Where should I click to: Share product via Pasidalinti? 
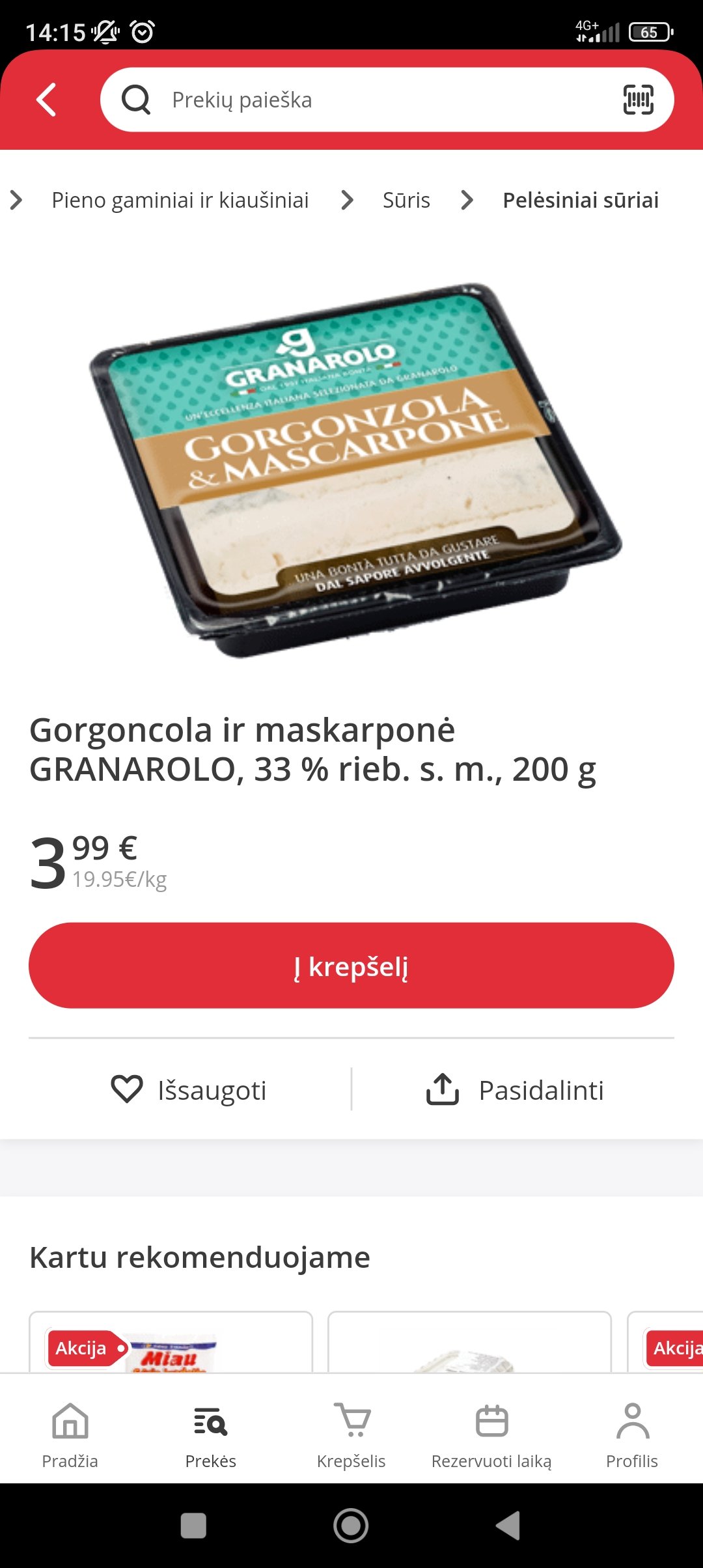tap(514, 1089)
